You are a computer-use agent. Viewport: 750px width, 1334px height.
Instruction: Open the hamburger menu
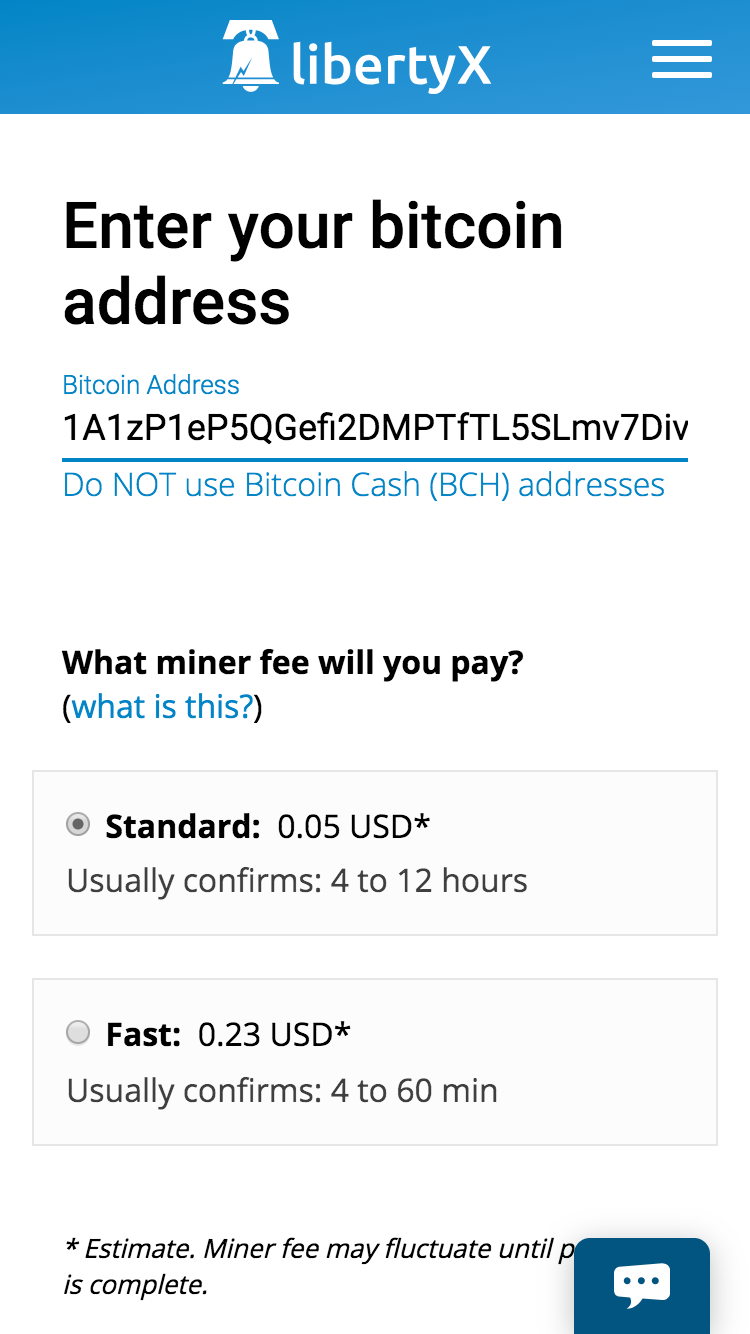pyautogui.click(x=681, y=59)
